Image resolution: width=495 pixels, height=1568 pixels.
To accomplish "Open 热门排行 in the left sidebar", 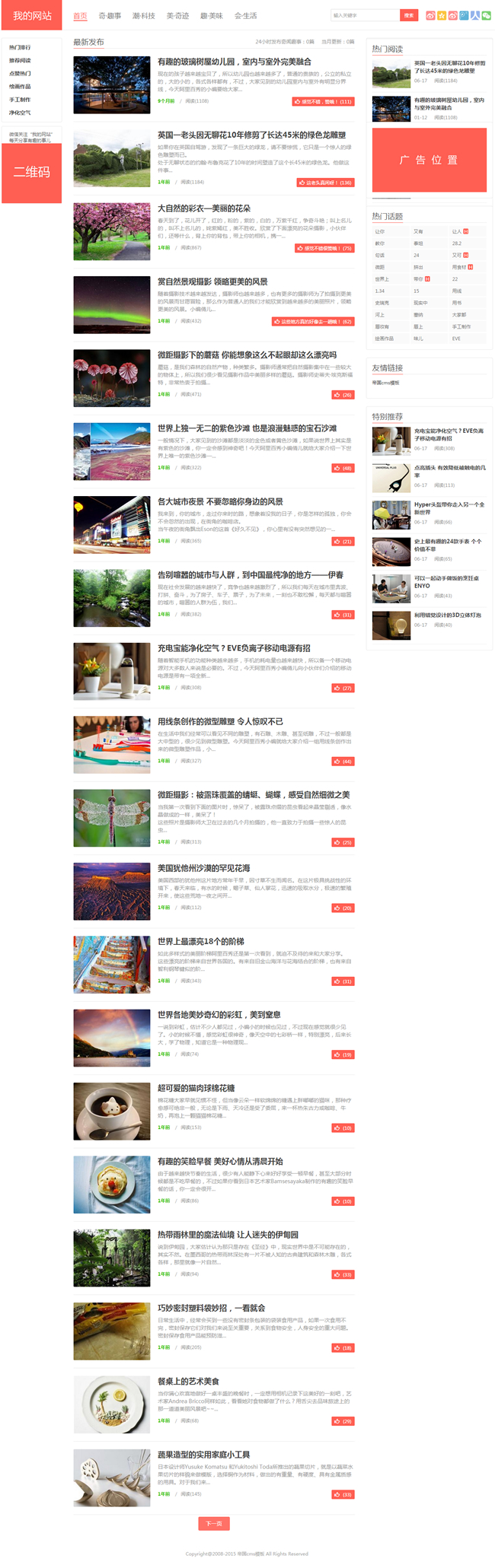I will (20, 47).
